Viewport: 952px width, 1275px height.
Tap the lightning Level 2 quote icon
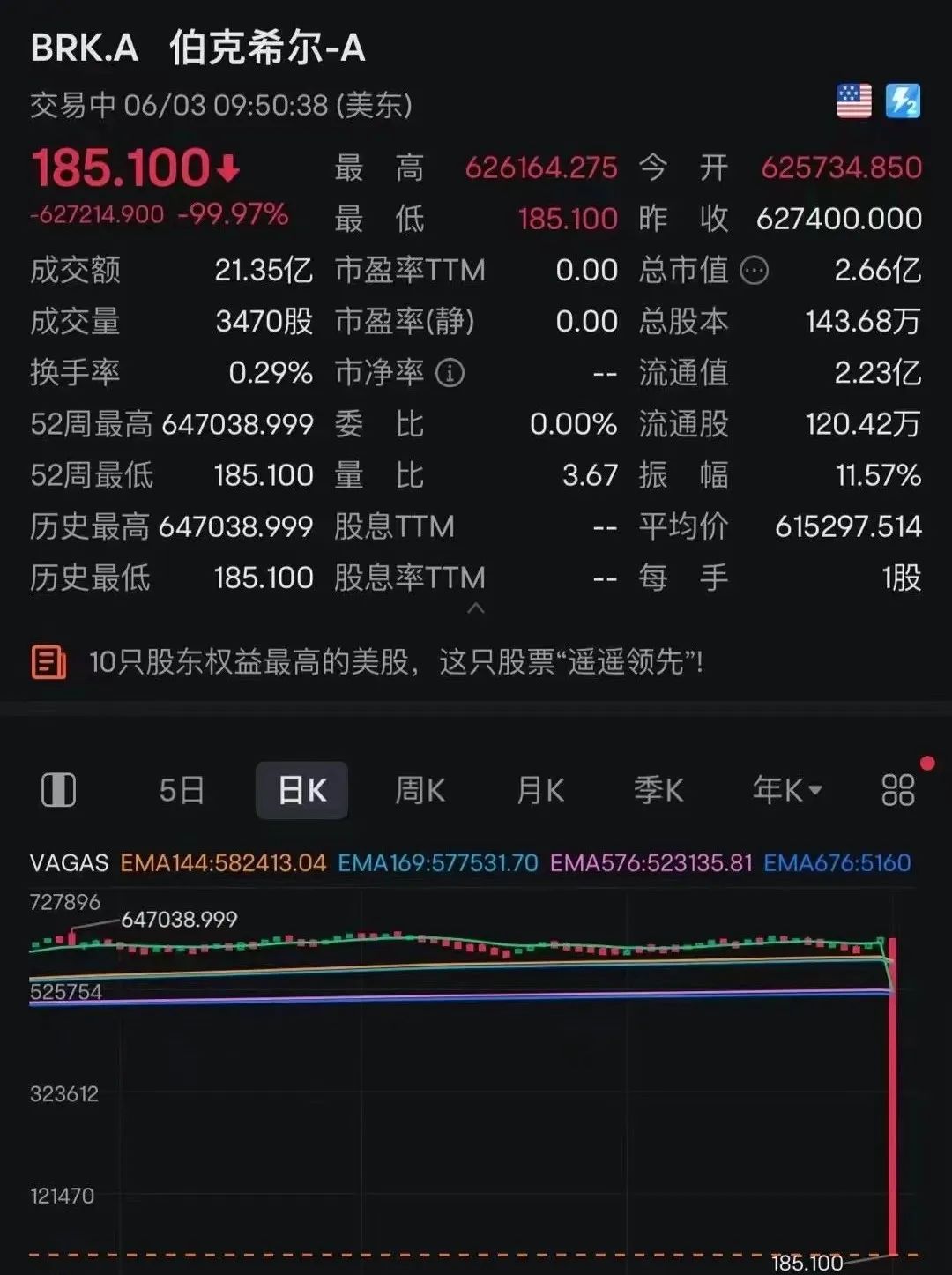click(x=904, y=101)
